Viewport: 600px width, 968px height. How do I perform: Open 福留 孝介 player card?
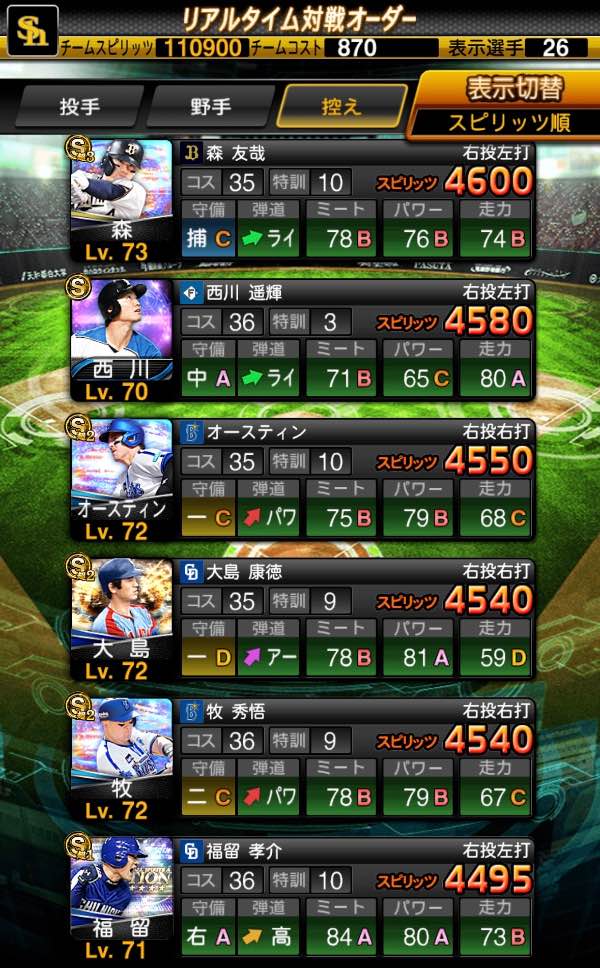point(301,898)
